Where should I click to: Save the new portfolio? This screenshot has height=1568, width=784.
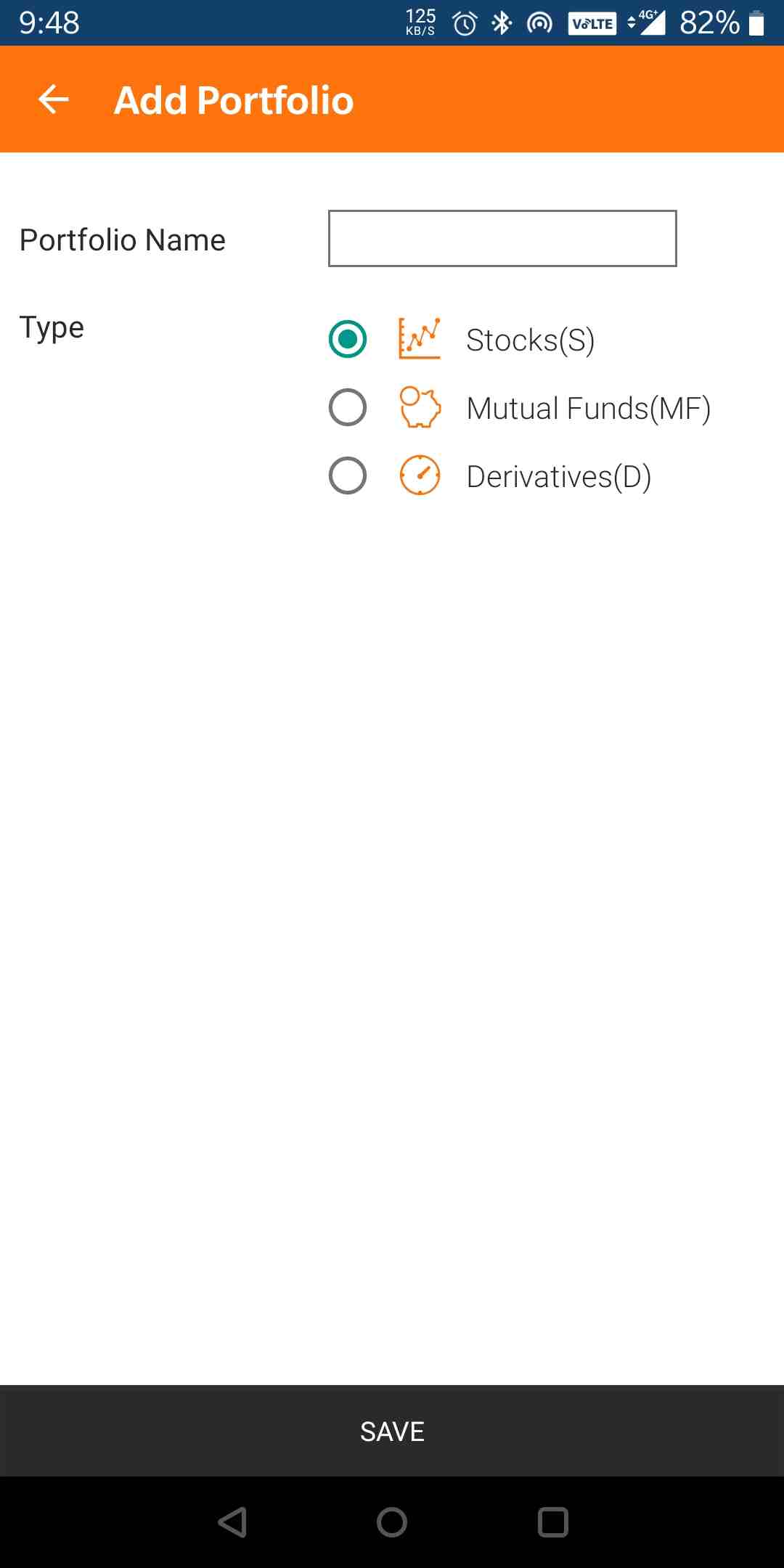[392, 1431]
